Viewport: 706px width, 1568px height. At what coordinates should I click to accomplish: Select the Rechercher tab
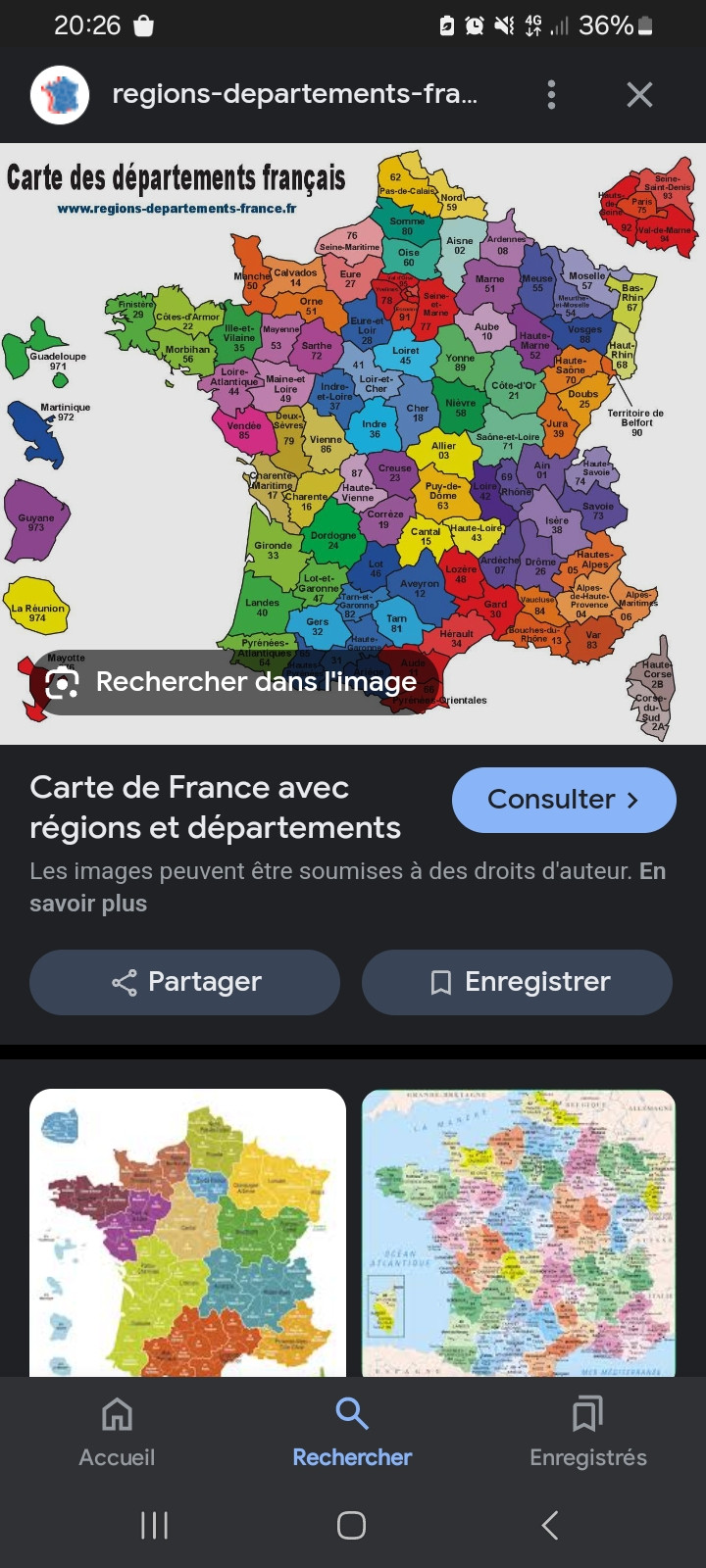(352, 1432)
